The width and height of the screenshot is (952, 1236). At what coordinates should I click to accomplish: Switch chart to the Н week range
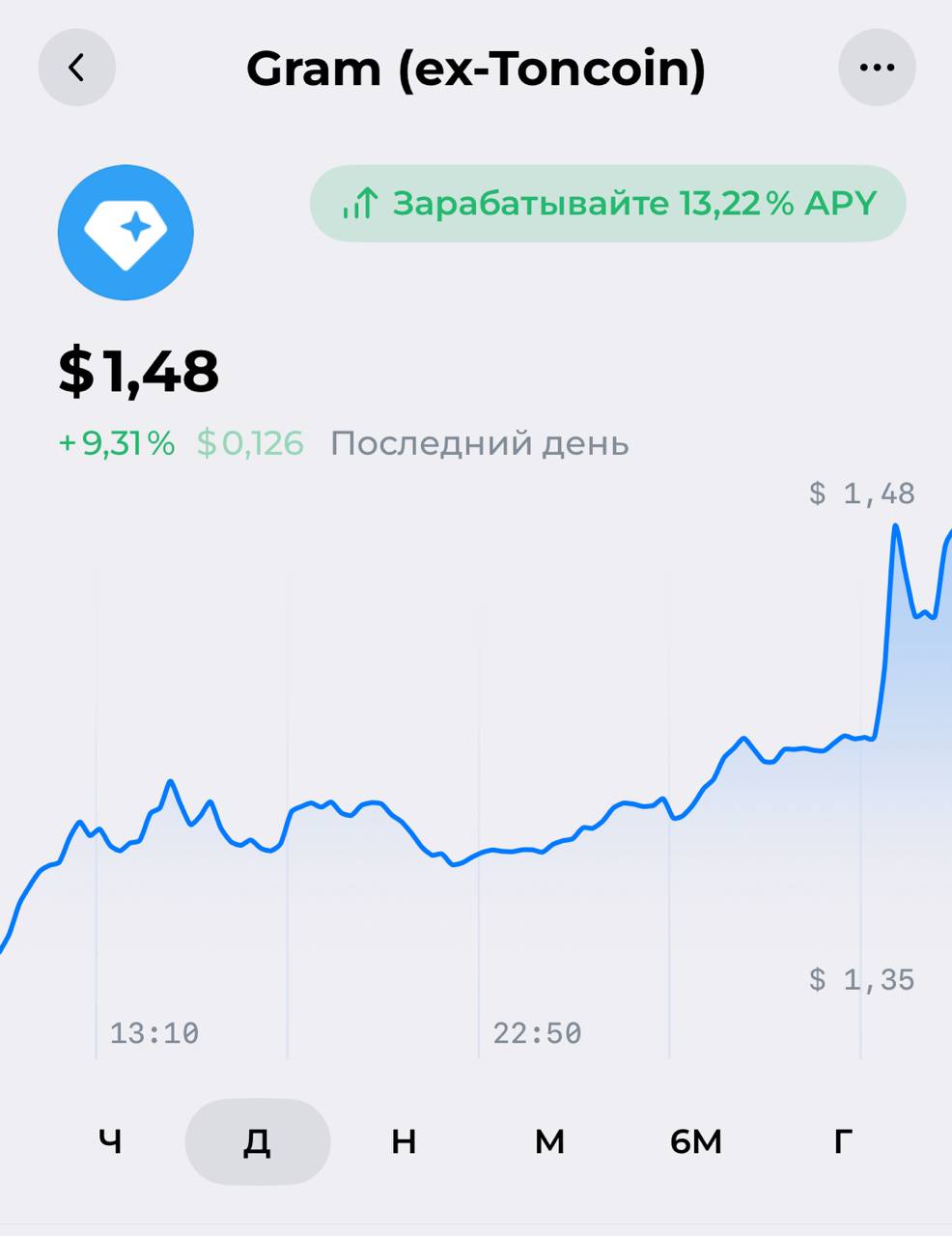tap(404, 1142)
